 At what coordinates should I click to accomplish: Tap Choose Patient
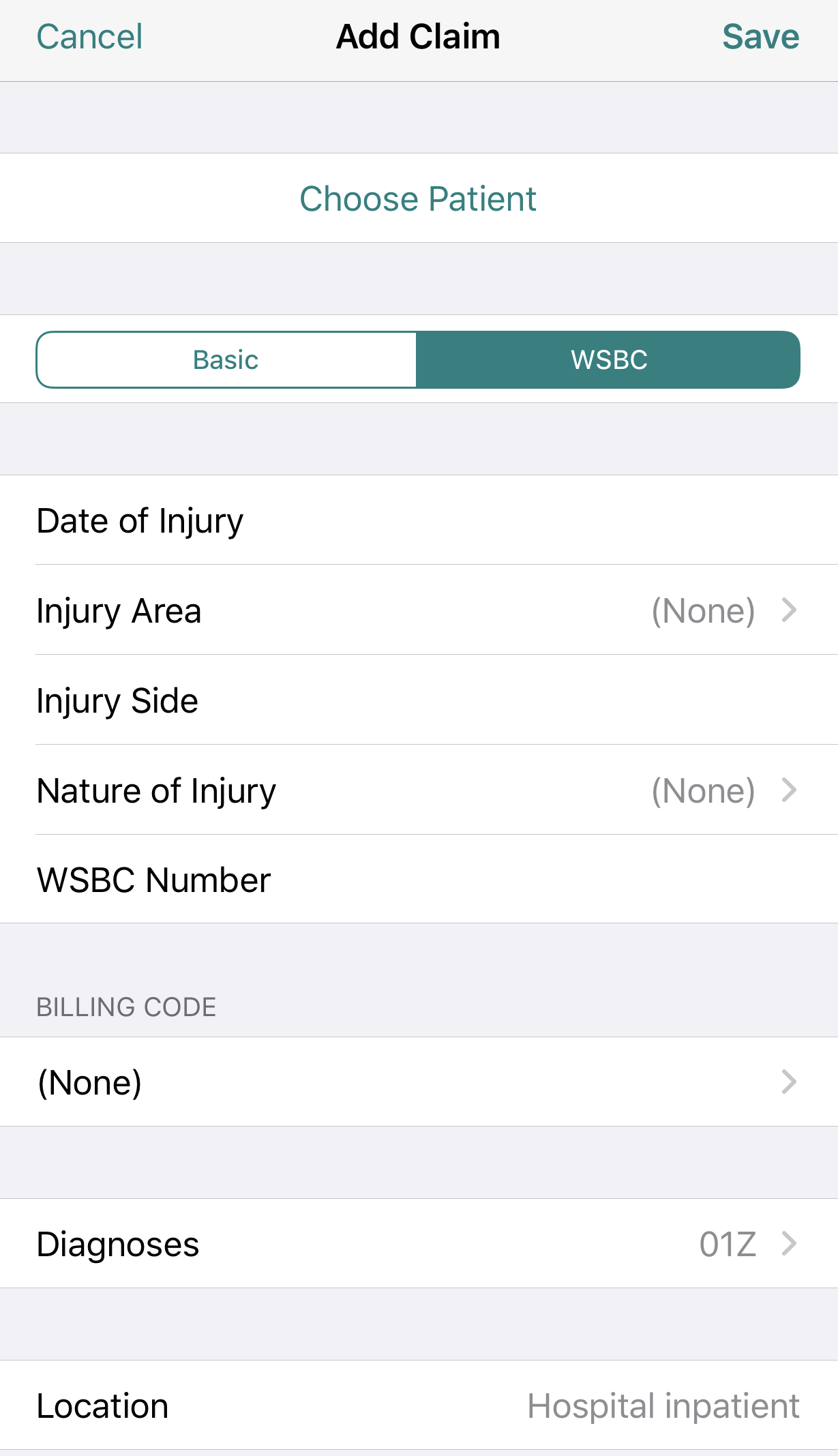pyautogui.click(x=419, y=198)
